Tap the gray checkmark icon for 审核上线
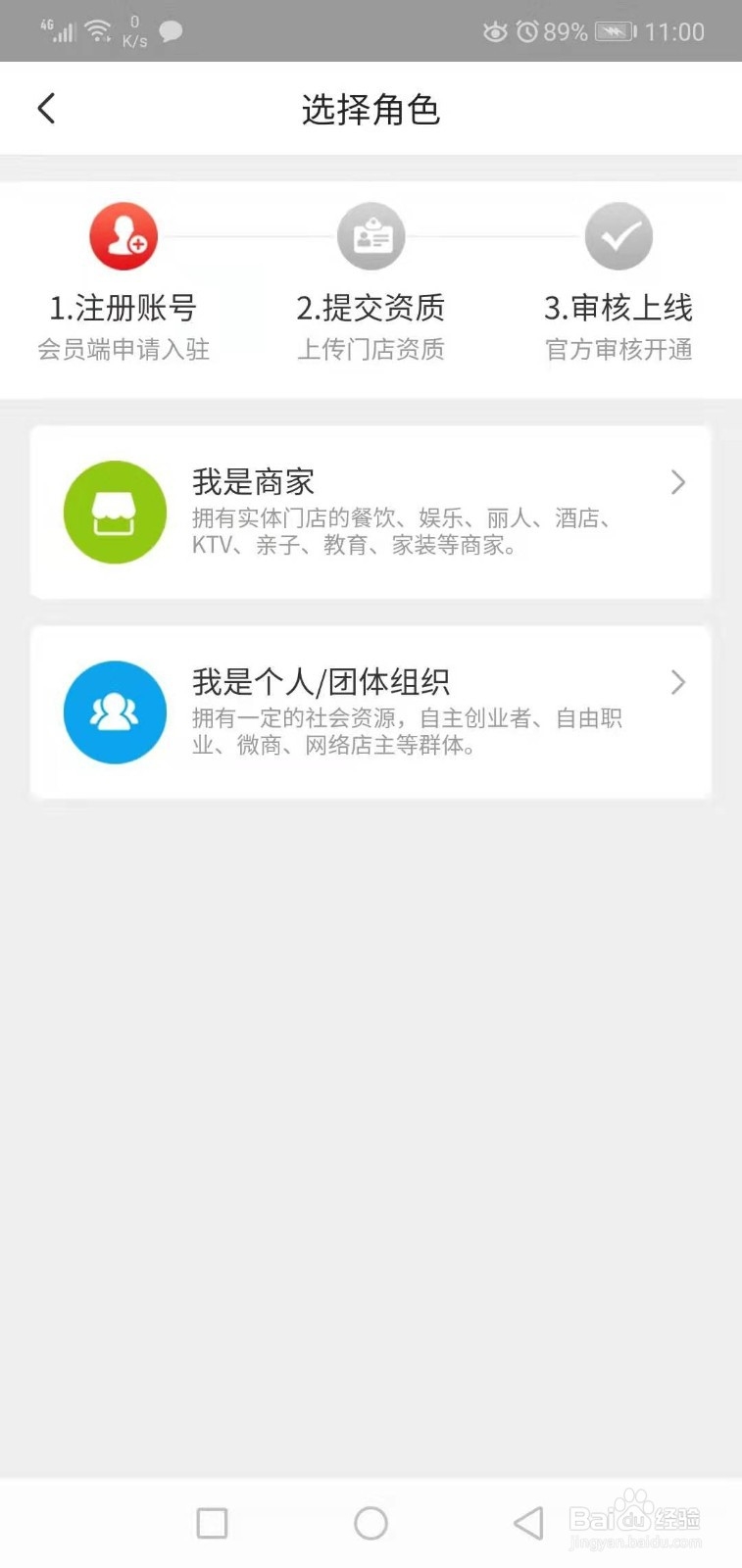742x1568 pixels. click(618, 235)
